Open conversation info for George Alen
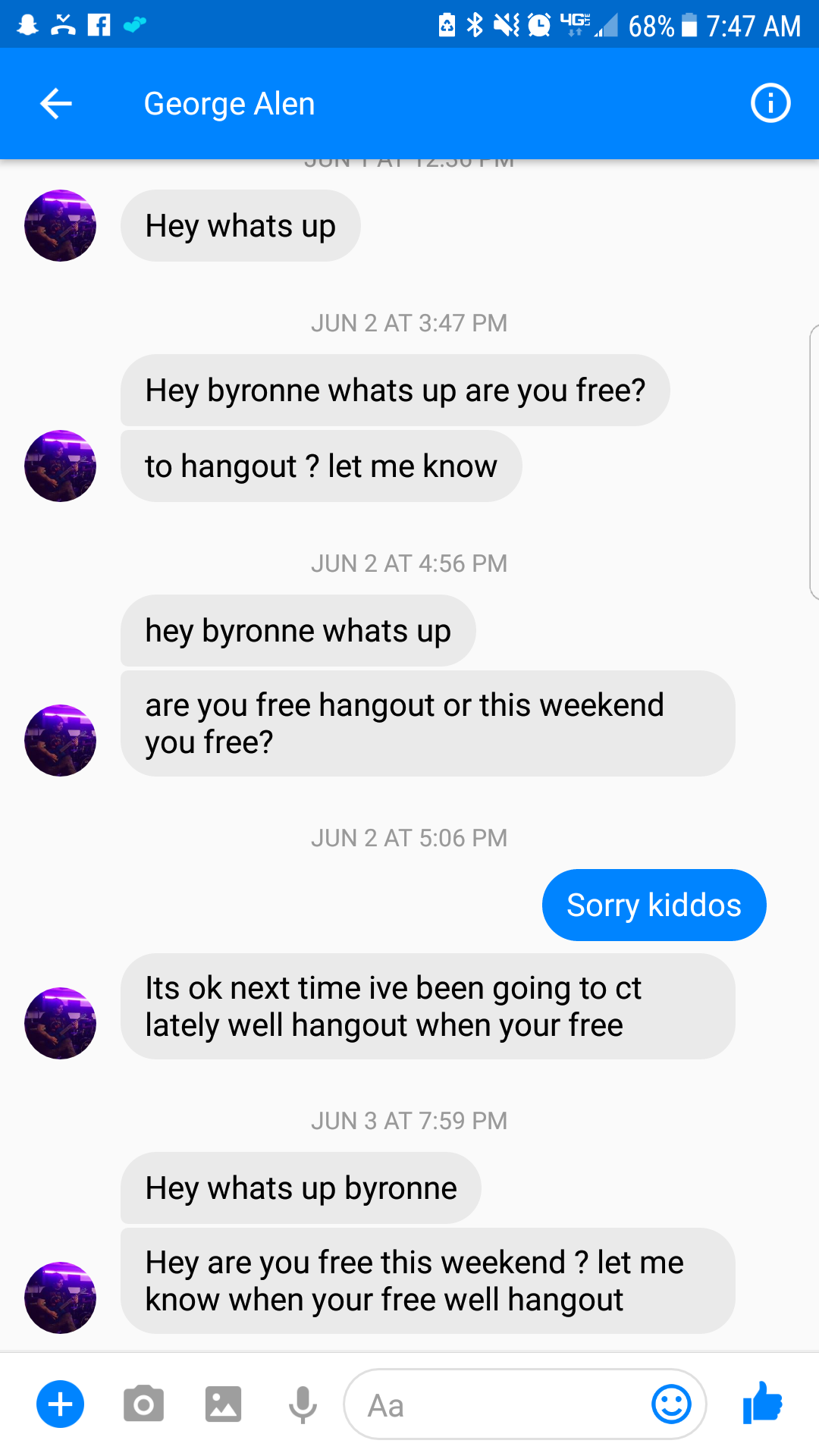Viewport: 819px width, 1456px height. (770, 103)
